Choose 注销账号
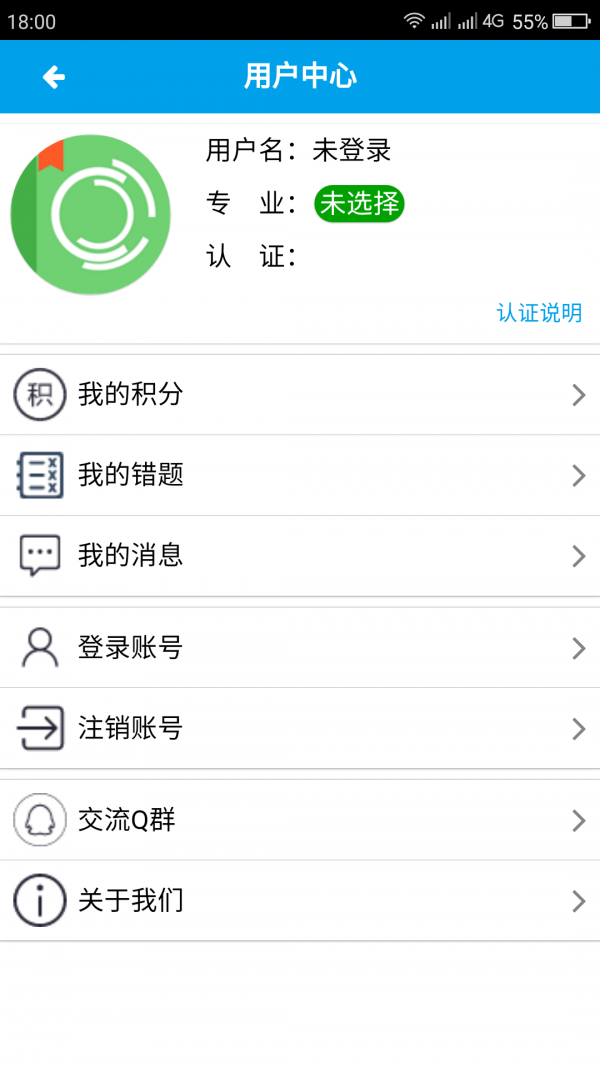 click(300, 729)
